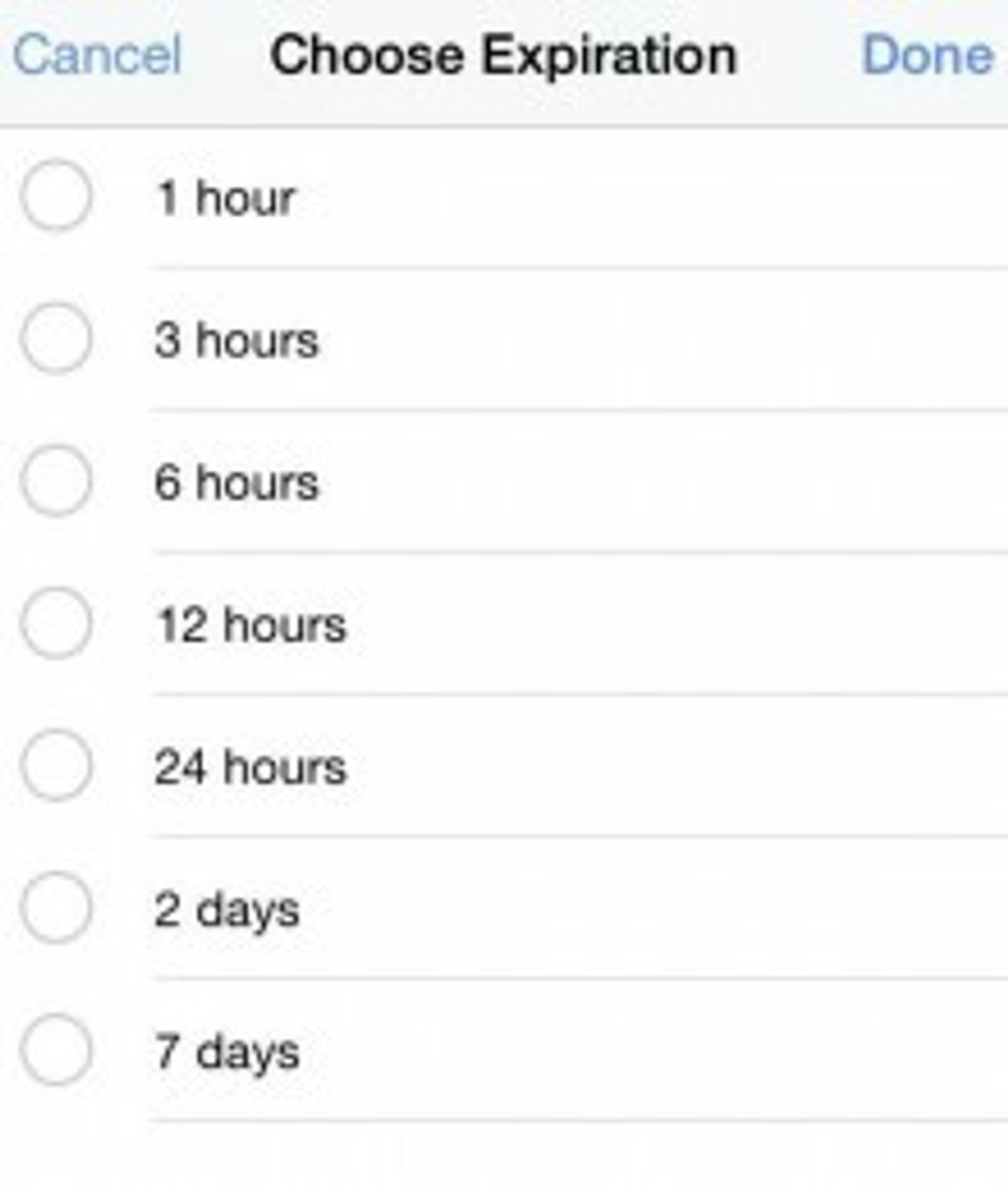Choose the 2 days option
The width and height of the screenshot is (1008, 1187).
[57, 908]
